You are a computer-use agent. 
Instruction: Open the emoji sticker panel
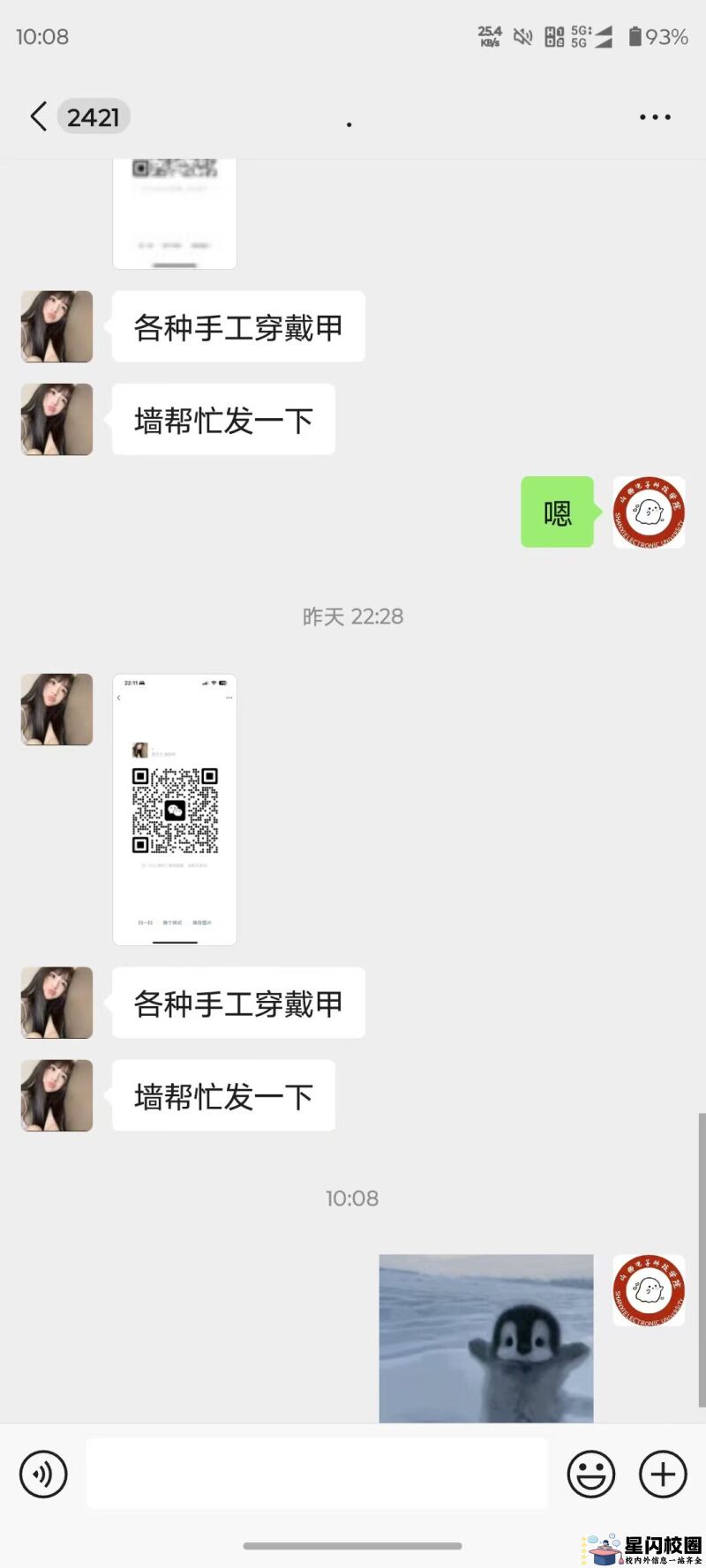click(x=590, y=1474)
